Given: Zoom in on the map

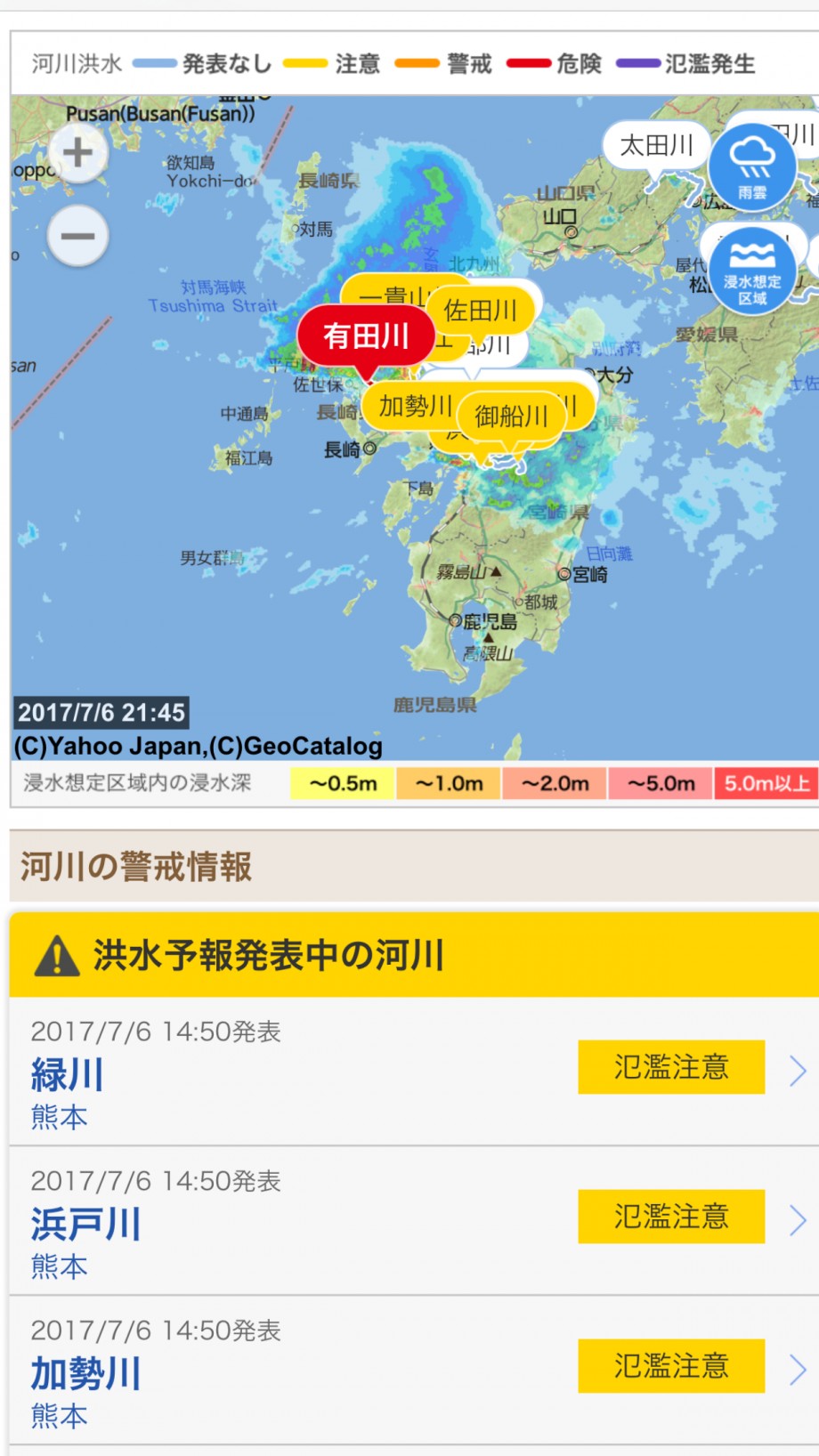Looking at the screenshot, I should pos(77,152).
